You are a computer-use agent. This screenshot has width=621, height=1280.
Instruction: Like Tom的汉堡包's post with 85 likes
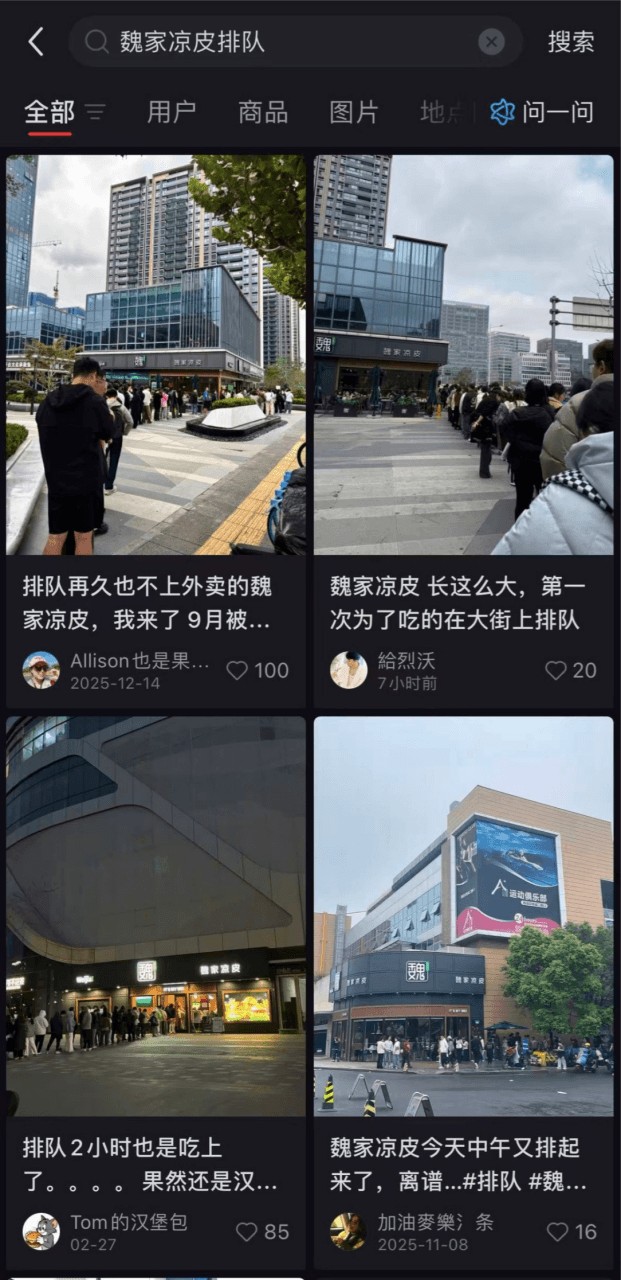(247, 1232)
